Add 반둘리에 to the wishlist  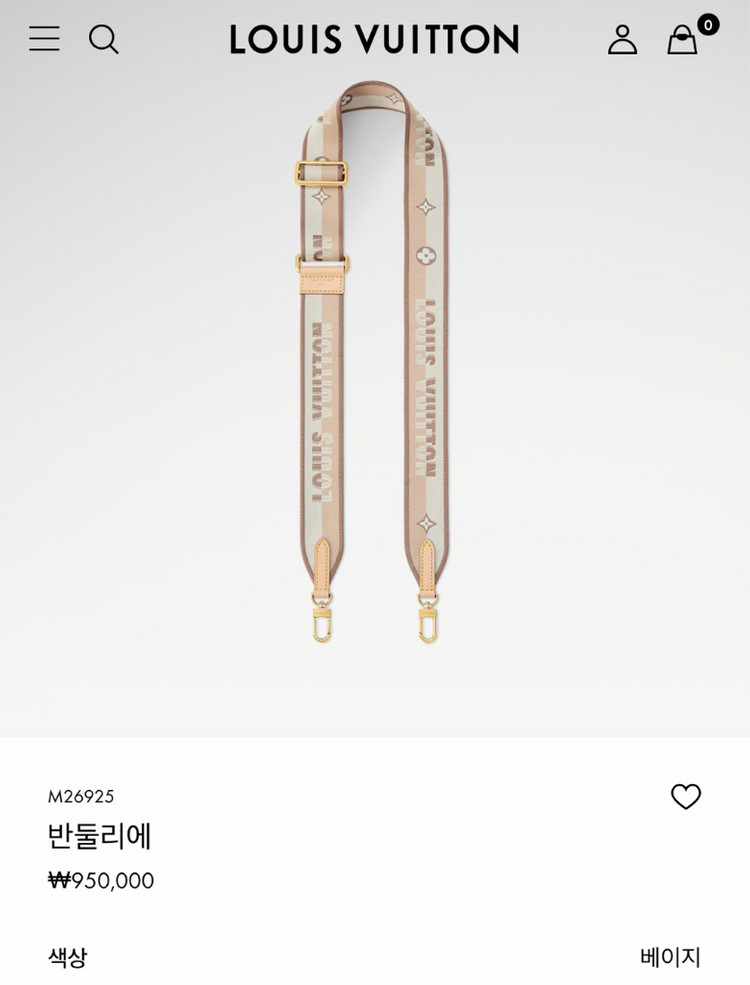point(686,797)
